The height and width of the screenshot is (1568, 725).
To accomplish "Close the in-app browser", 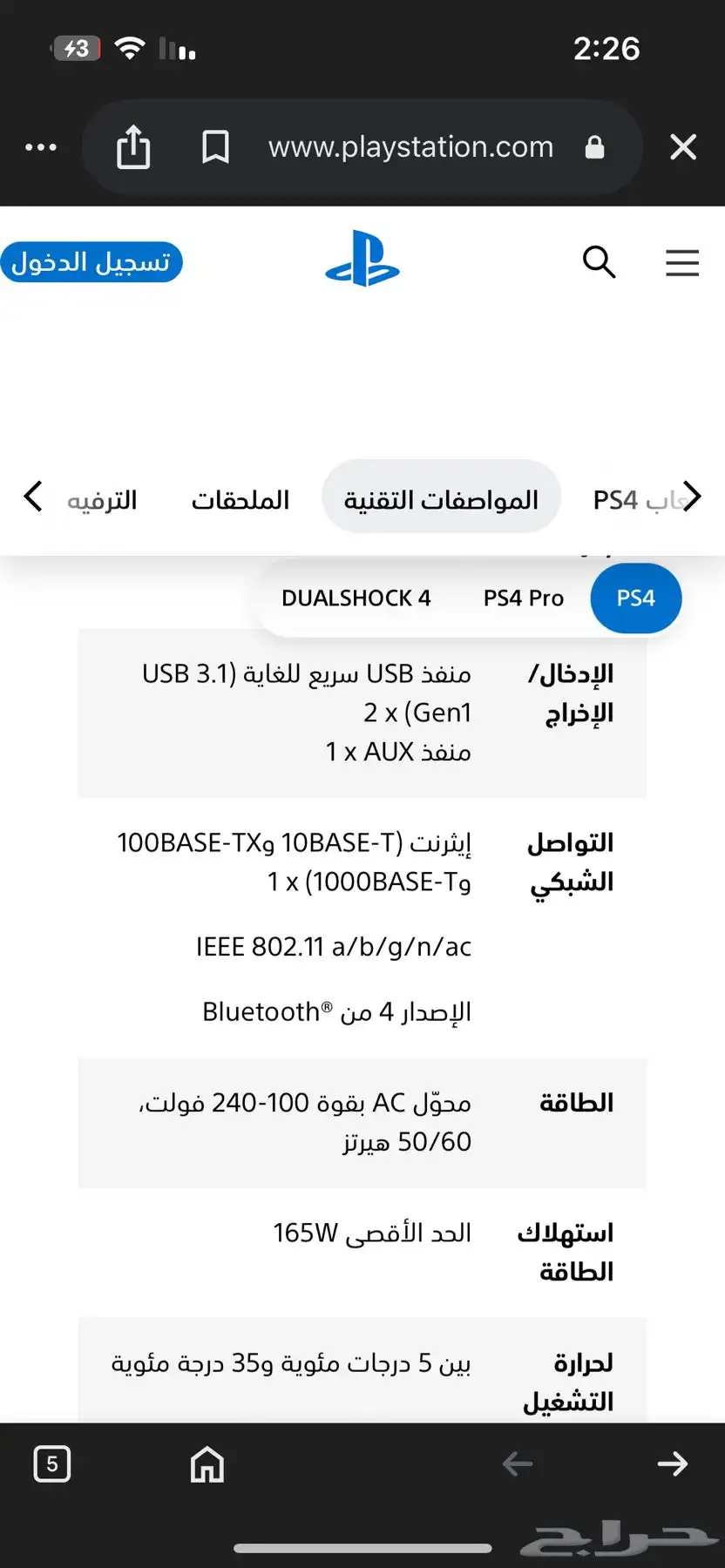I will tap(683, 147).
